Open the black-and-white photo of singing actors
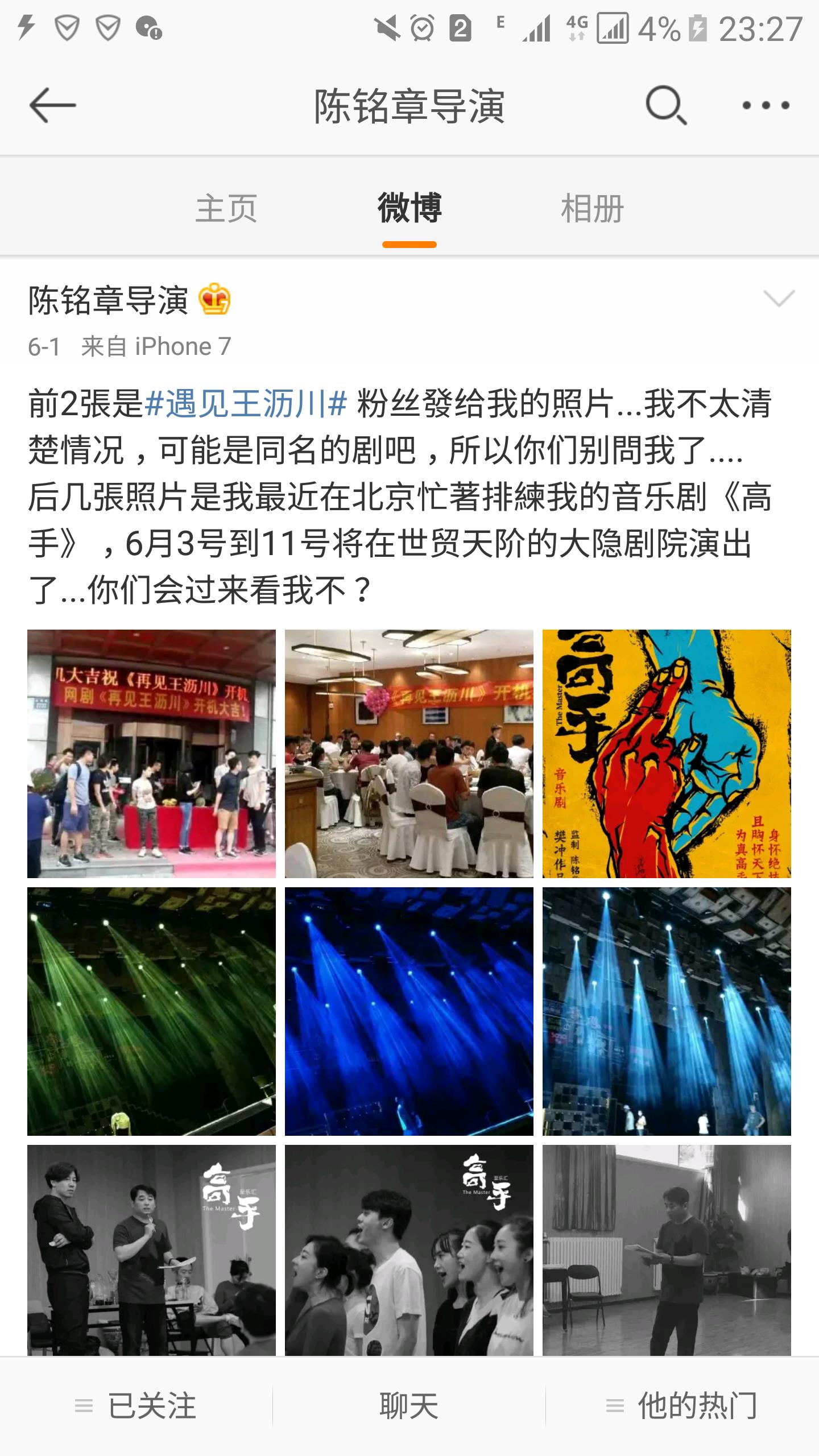Image resolution: width=819 pixels, height=1456 pixels. (409, 1251)
